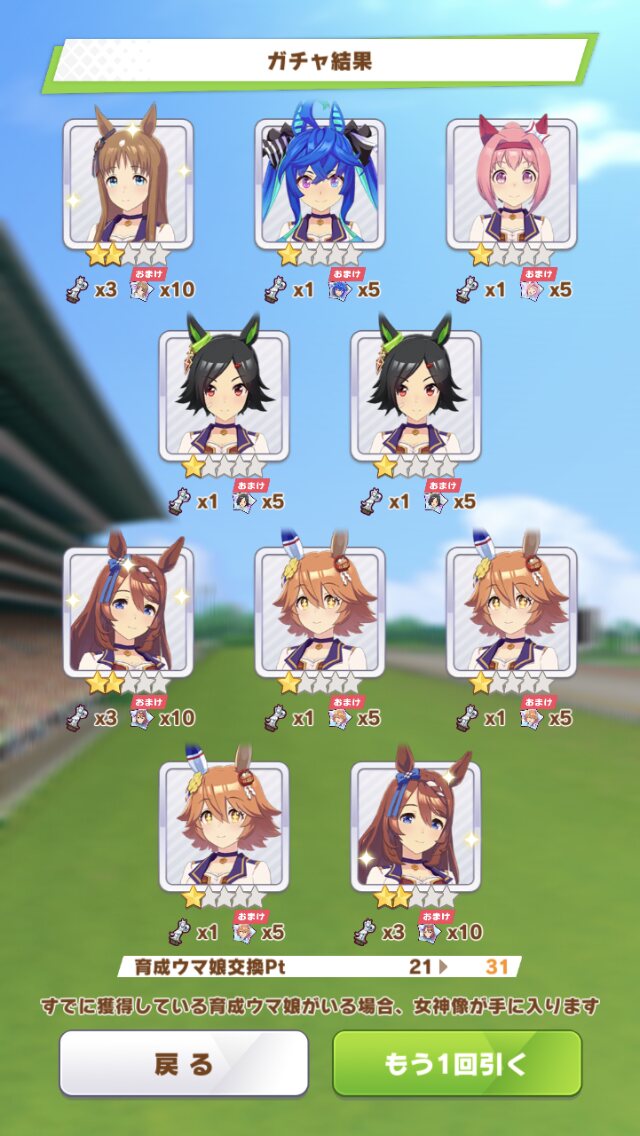Screen dimensions: 640x1136
Task: Pull again with もう1回引く button
Action: (x=456, y=1064)
